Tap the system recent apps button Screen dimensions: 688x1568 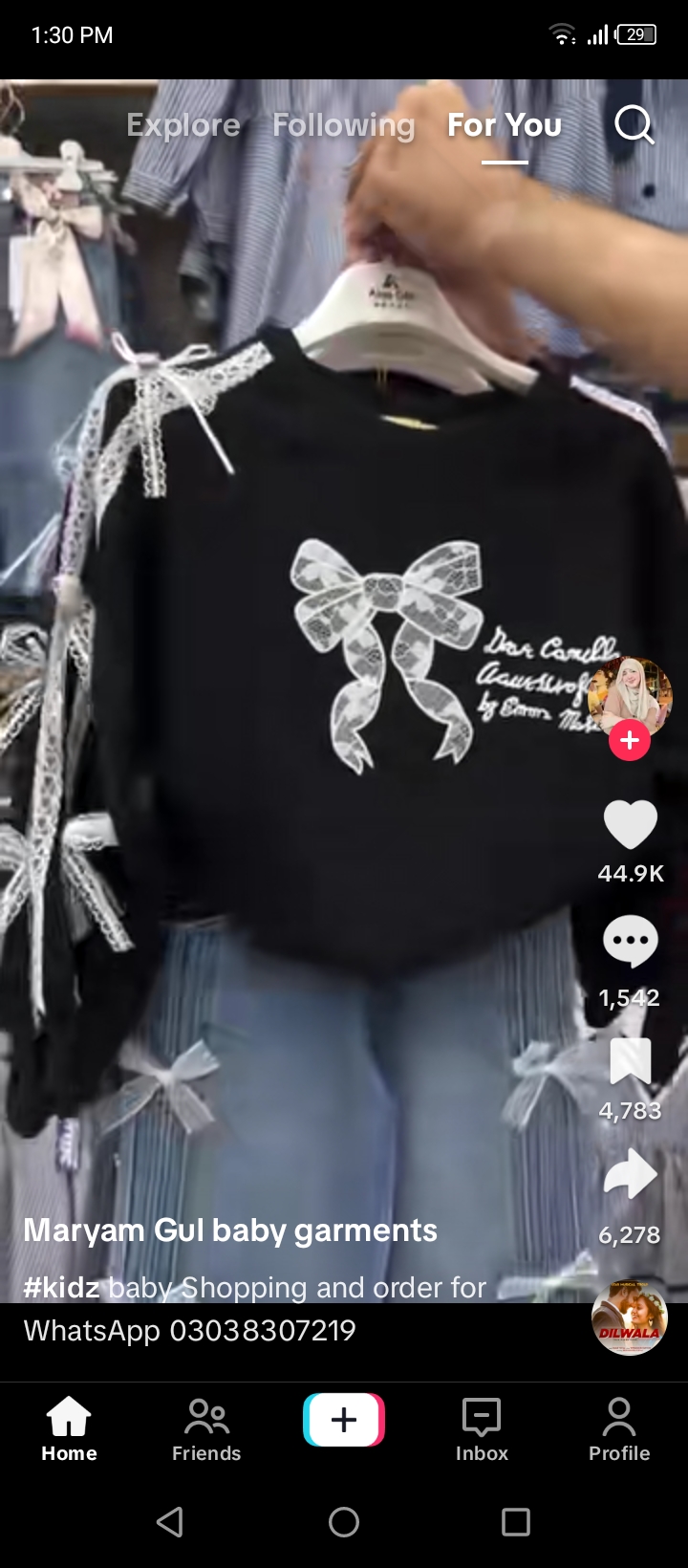(516, 1522)
